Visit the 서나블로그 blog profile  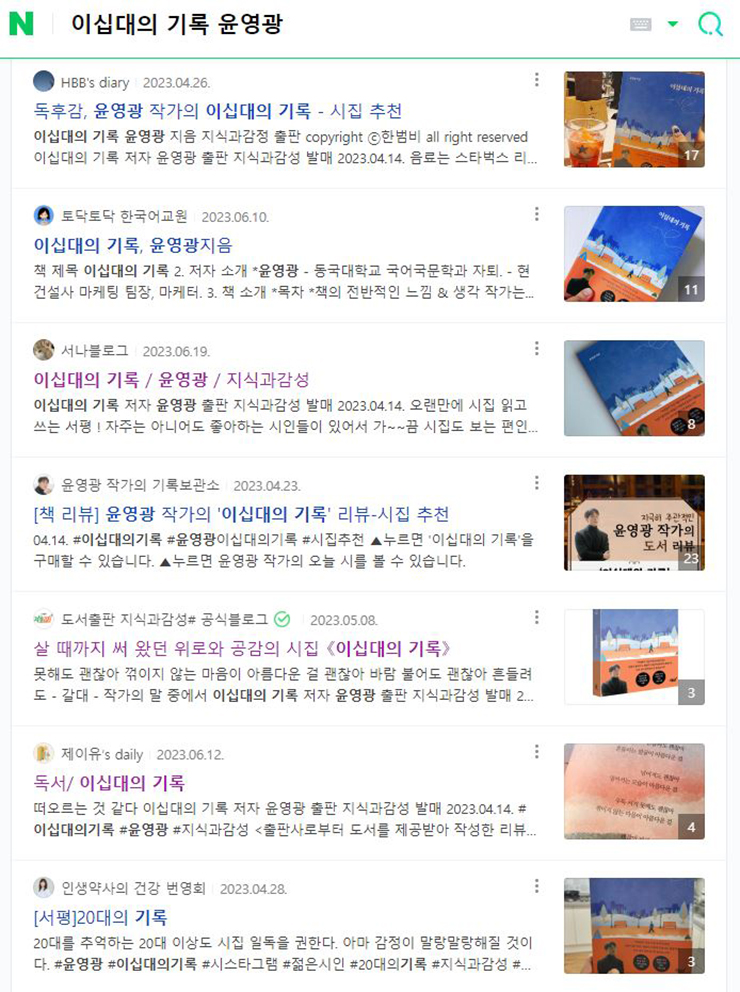tap(94, 350)
